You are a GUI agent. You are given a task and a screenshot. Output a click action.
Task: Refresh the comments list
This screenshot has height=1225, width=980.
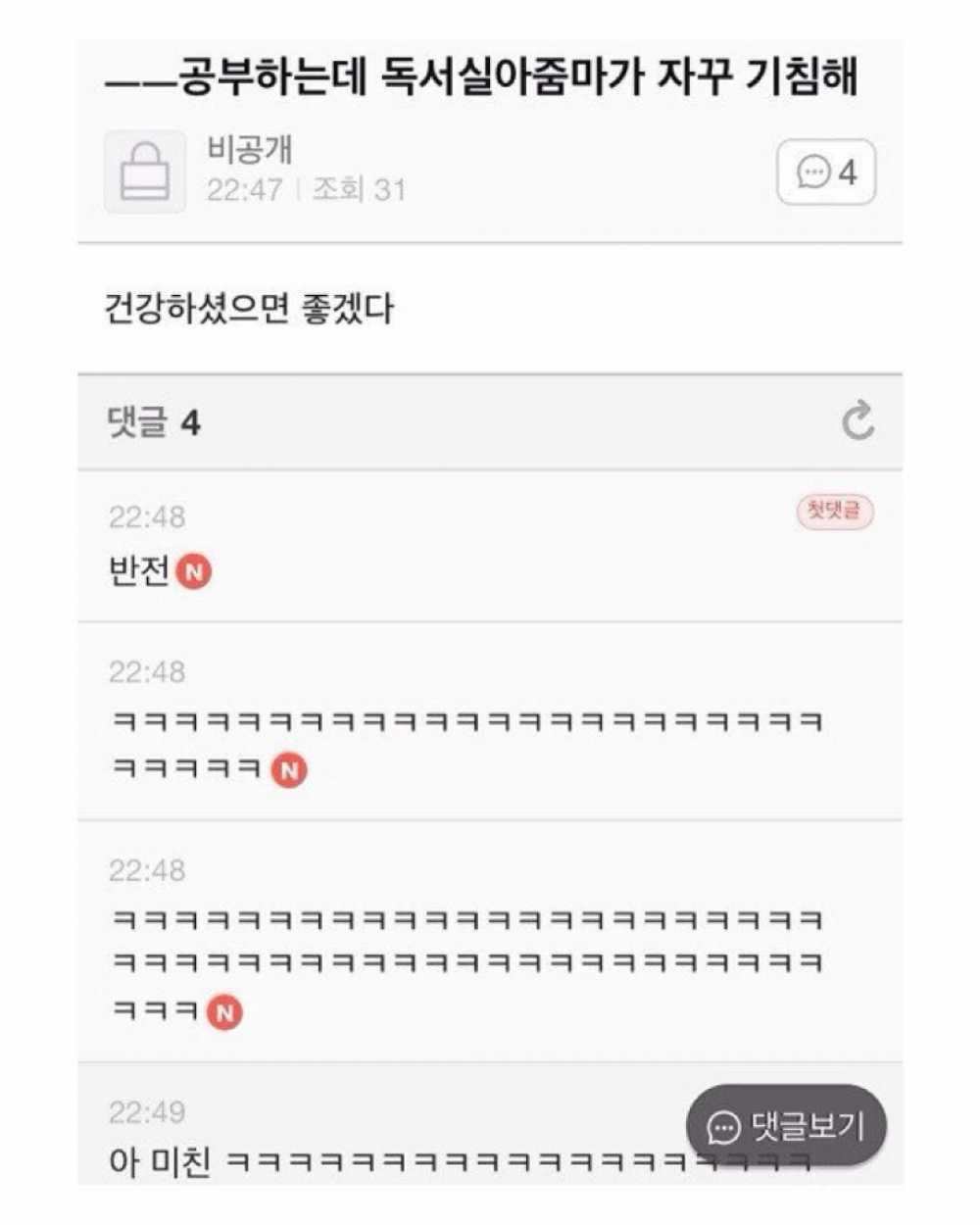pos(857,420)
